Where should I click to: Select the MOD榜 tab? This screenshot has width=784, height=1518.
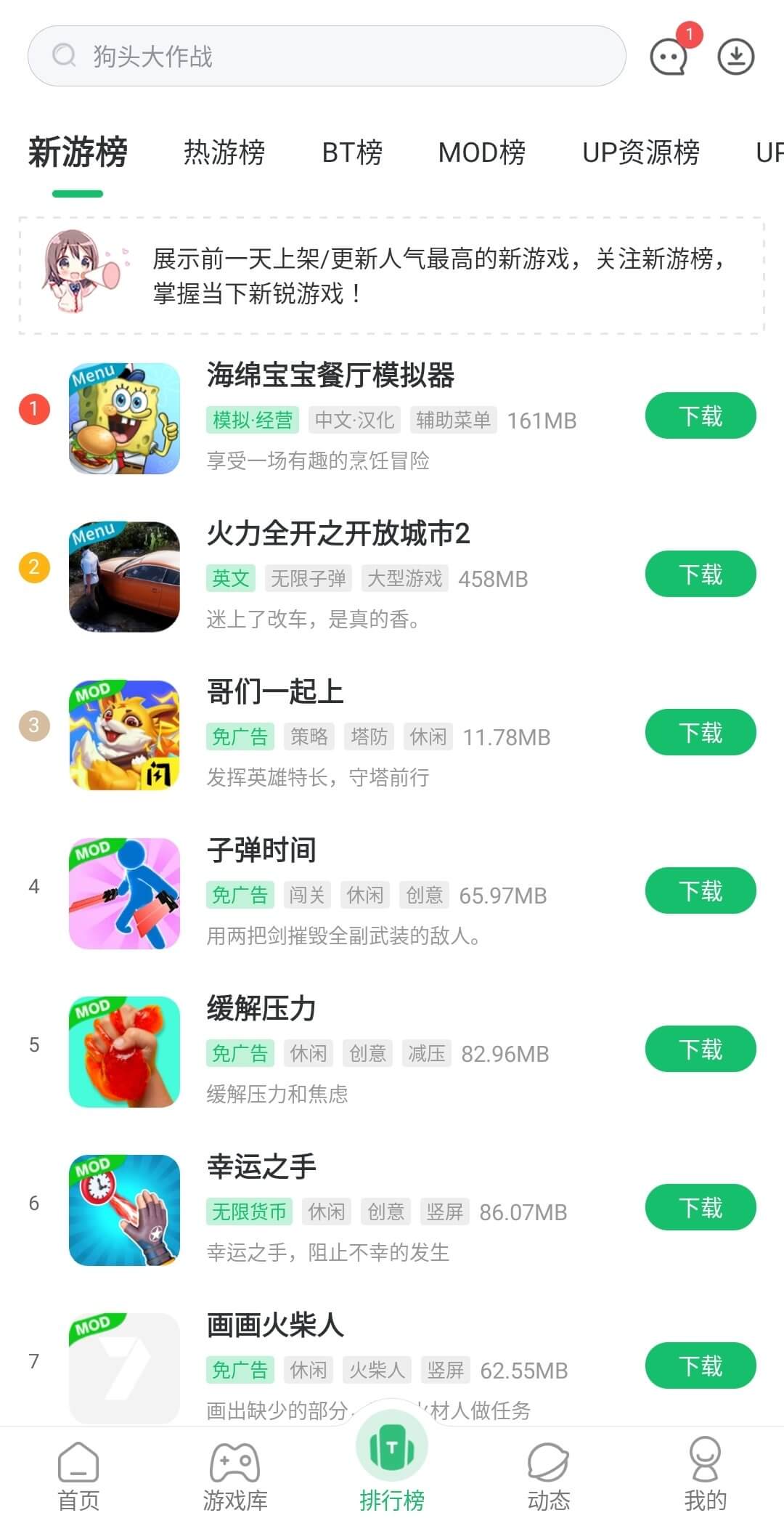[482, 153]
